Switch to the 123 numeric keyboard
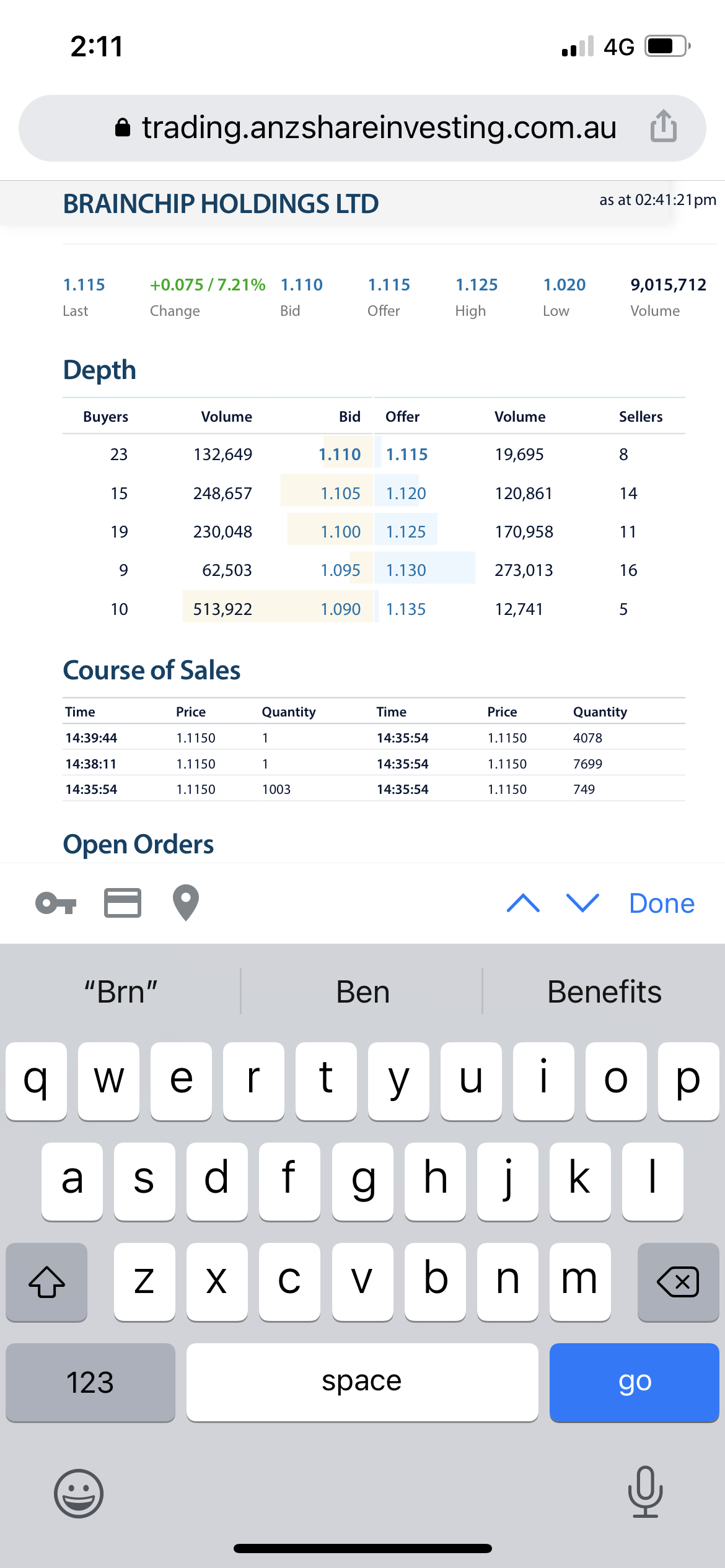This screenshot has width=725, height=1568. tap(90, 1382)
